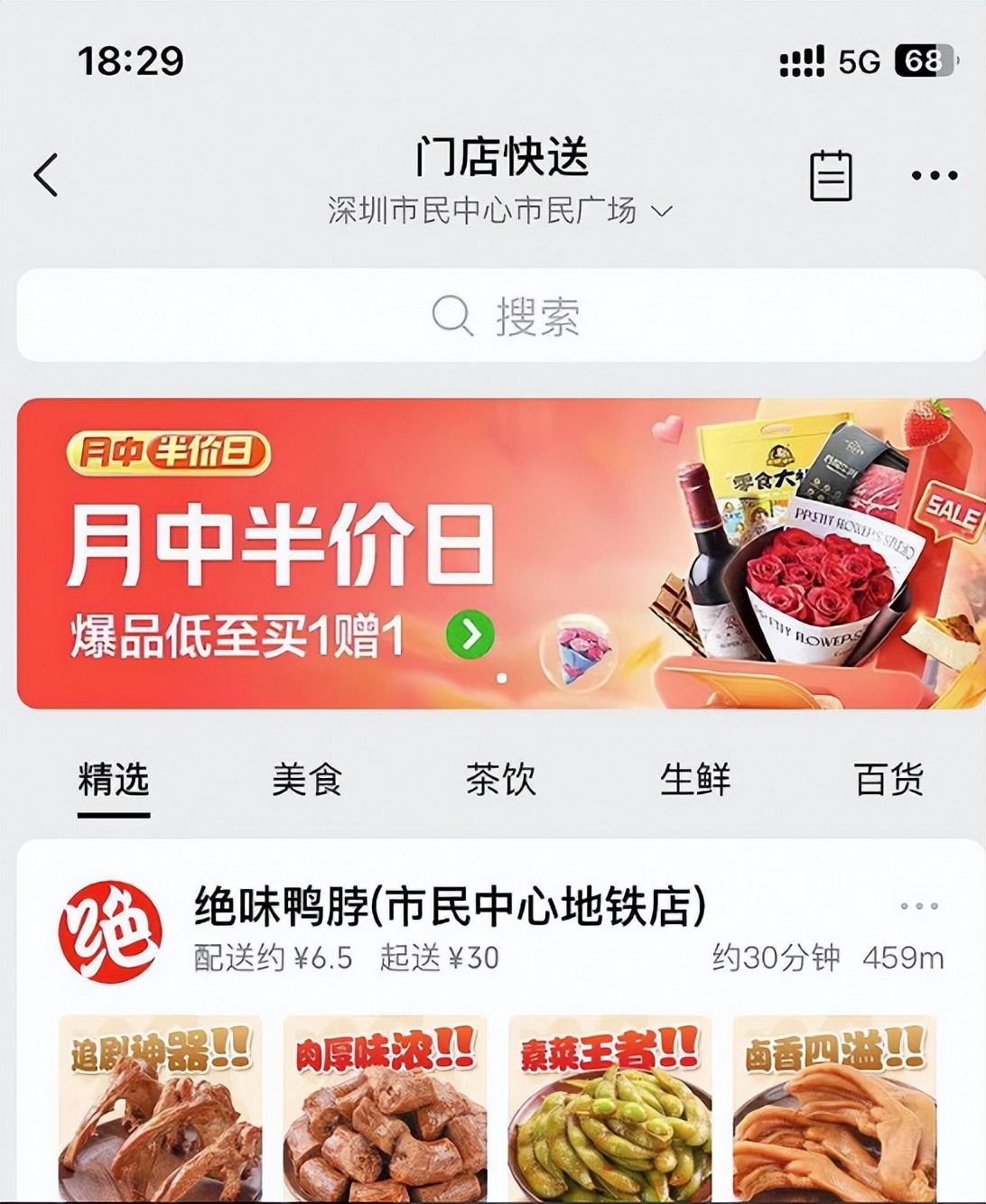Screen dimensions: 986x1204
Task: Switch to the 百货 tab
Action: pos(888,780)
